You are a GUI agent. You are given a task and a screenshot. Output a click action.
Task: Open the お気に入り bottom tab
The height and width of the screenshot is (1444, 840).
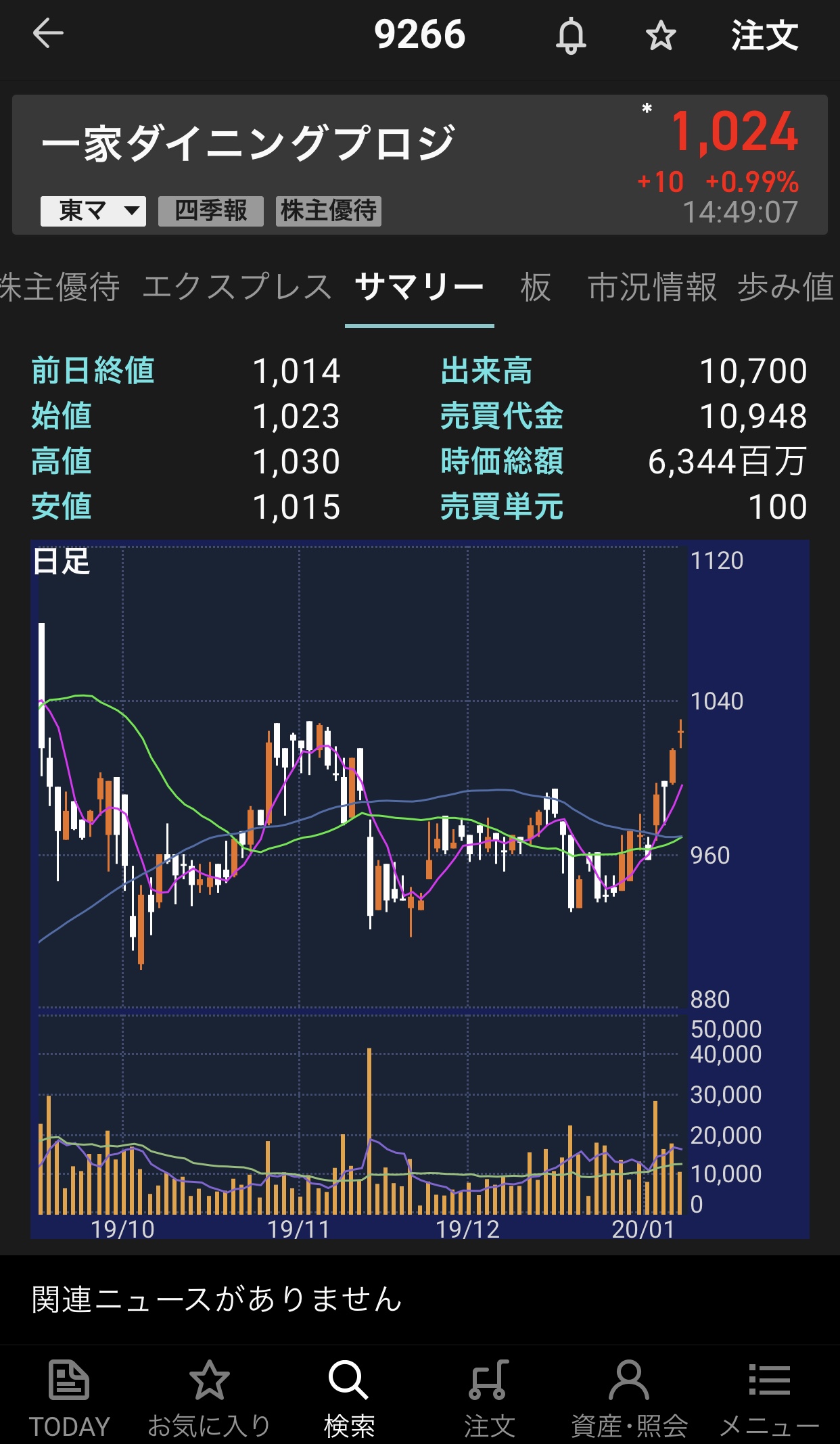point(209,1397)
